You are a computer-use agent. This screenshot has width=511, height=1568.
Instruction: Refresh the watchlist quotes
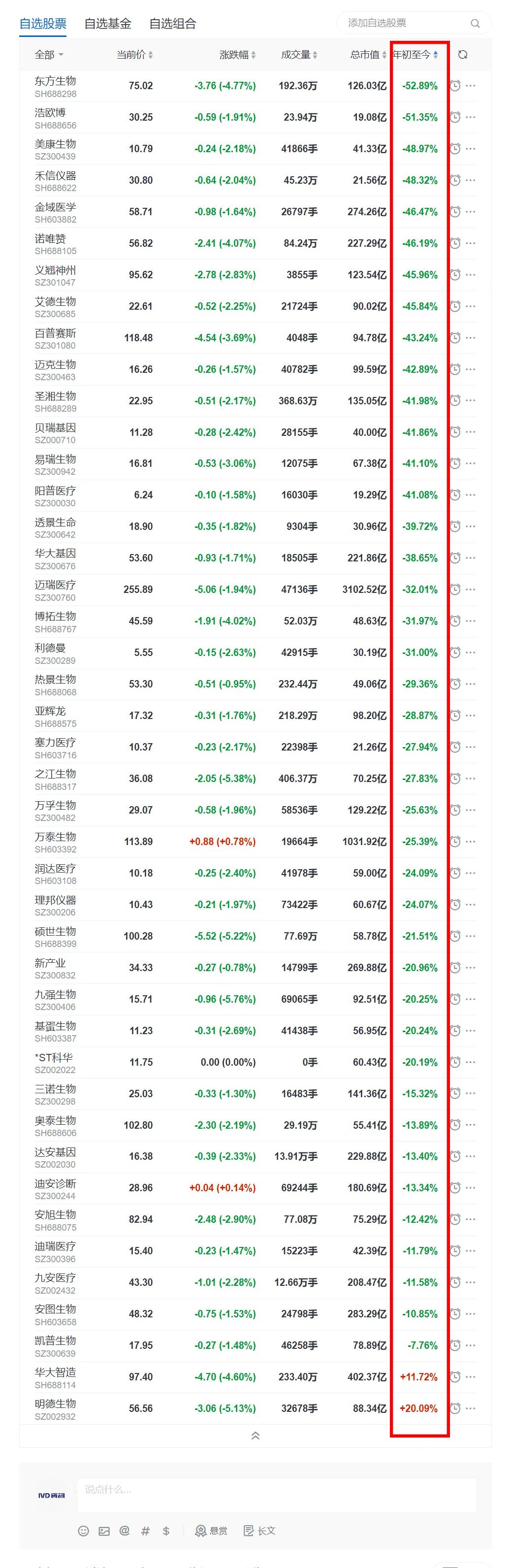(x=463, y=55)
